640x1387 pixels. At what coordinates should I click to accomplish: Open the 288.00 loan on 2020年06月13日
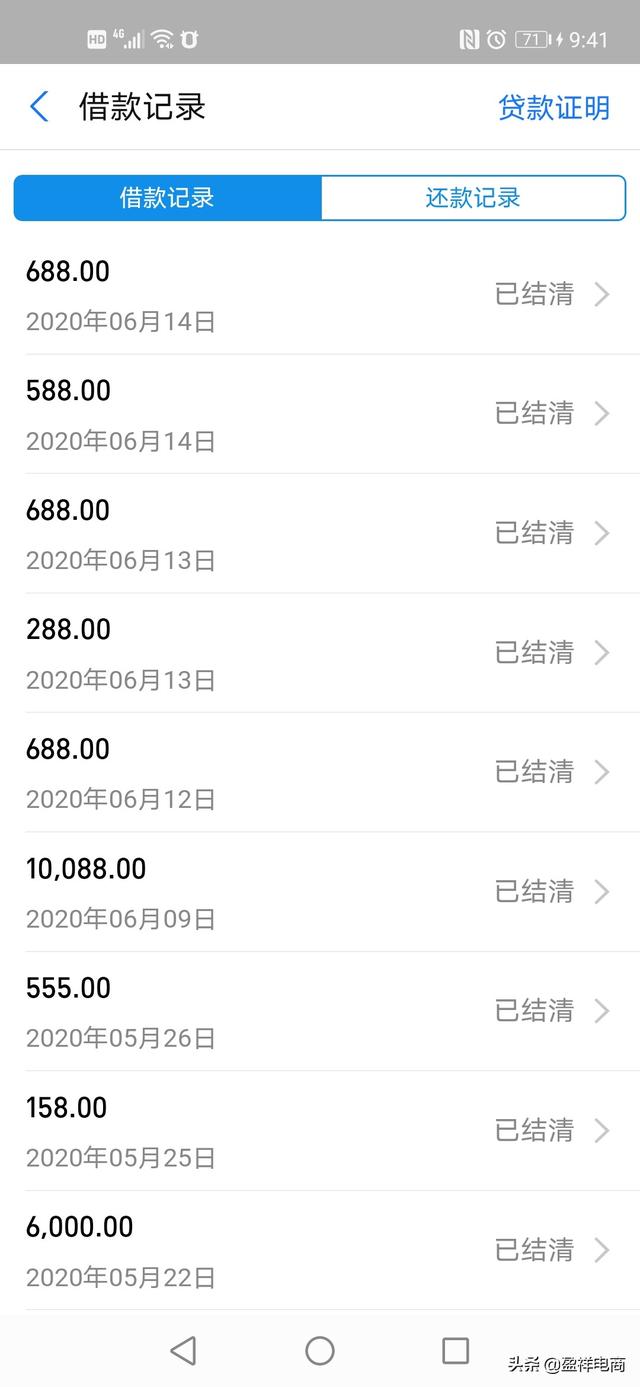tap(320, 653)
